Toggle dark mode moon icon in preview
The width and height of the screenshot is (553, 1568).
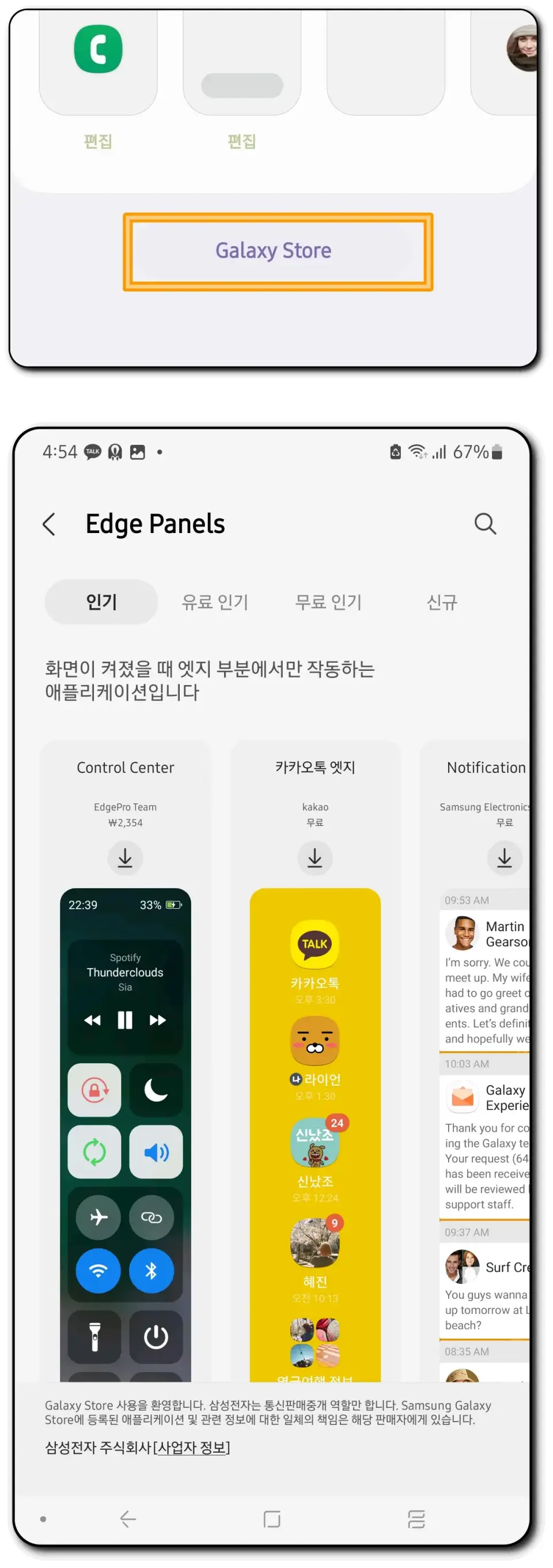pyautogui.click(x=156, y=1090)
